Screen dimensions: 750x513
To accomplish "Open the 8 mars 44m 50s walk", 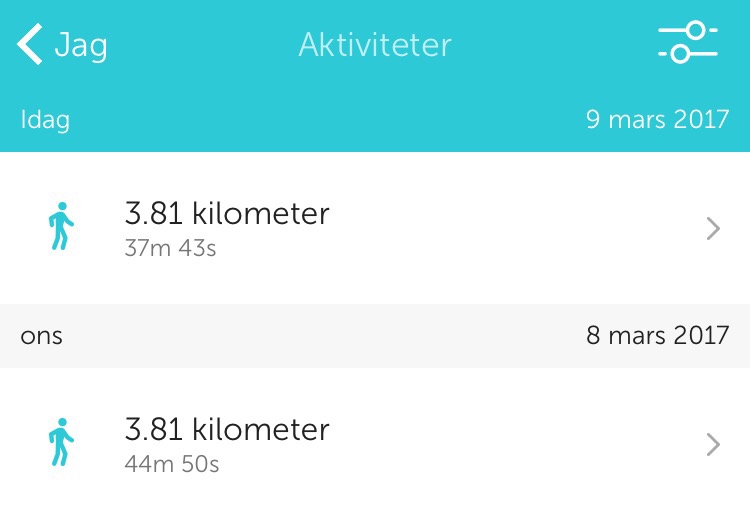I will [375, 444].
